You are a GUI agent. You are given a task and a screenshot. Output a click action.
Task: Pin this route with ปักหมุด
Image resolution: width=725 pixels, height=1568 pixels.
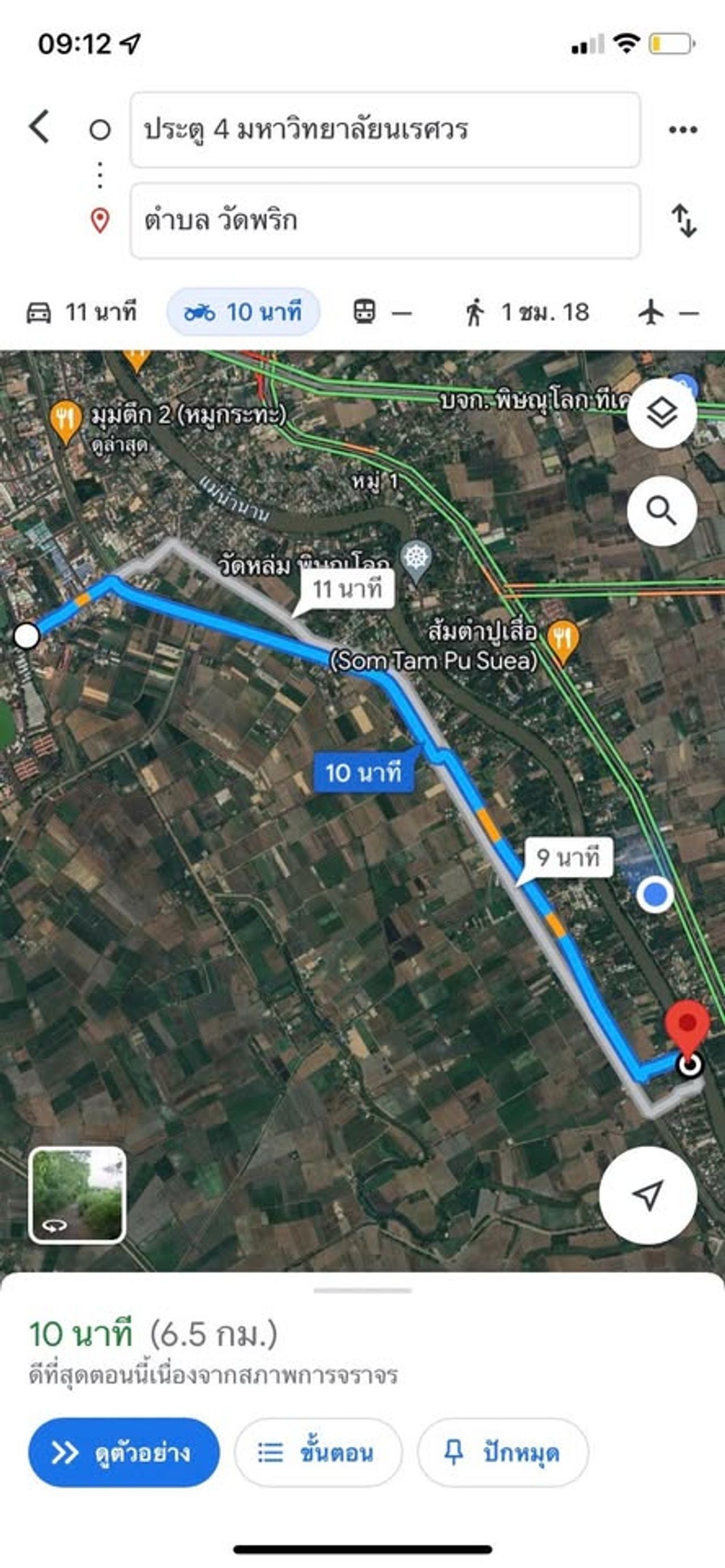(503, 1453)
